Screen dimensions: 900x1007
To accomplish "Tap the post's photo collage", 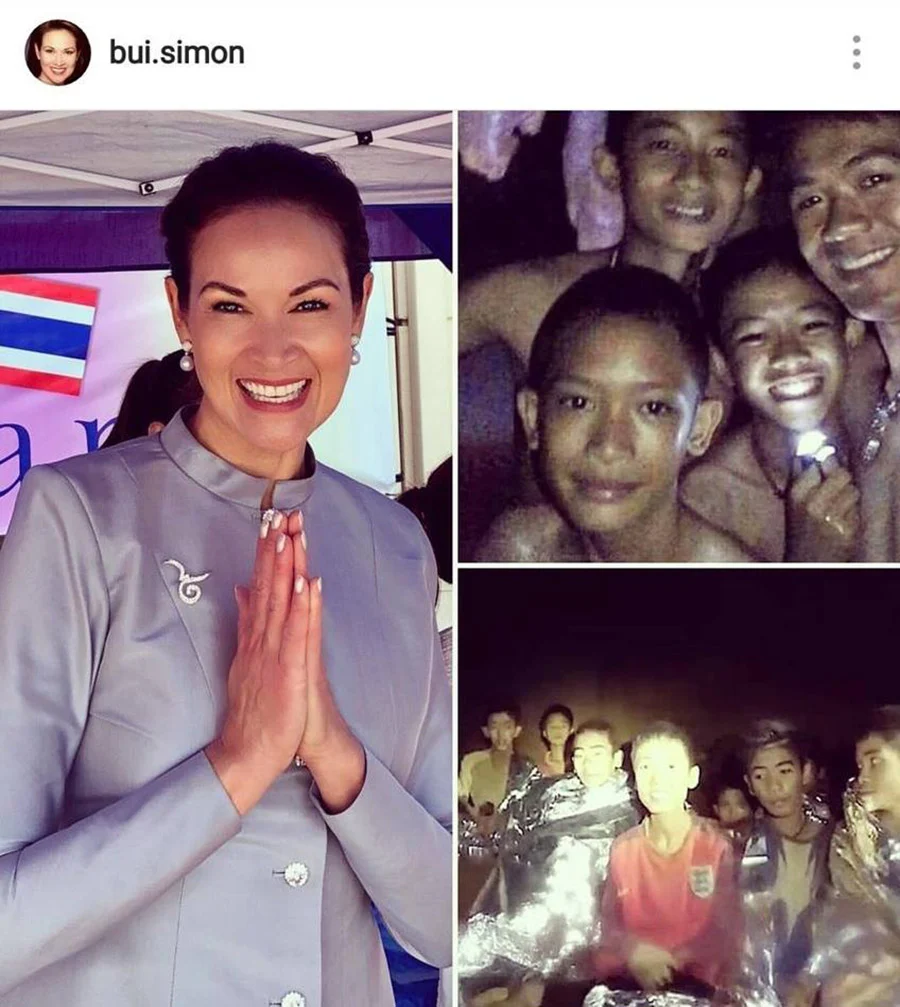I will (x=450, y=558).
